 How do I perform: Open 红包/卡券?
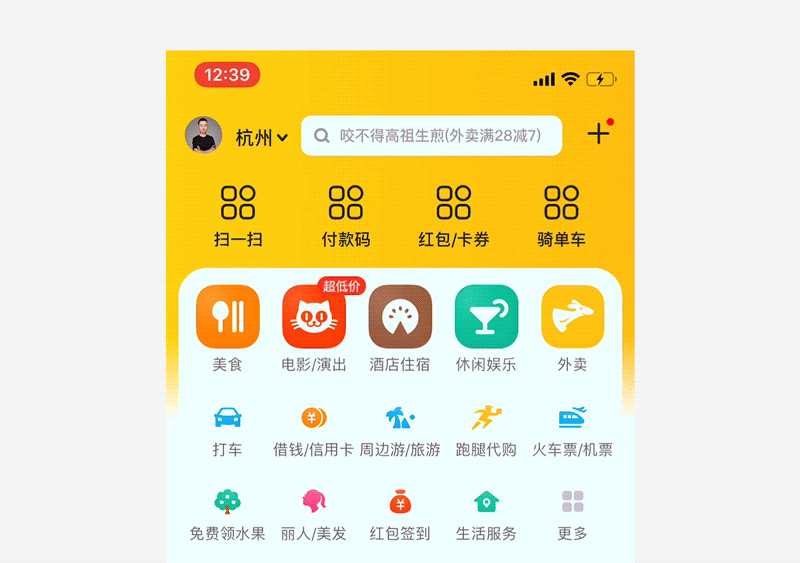click(453, 215)
